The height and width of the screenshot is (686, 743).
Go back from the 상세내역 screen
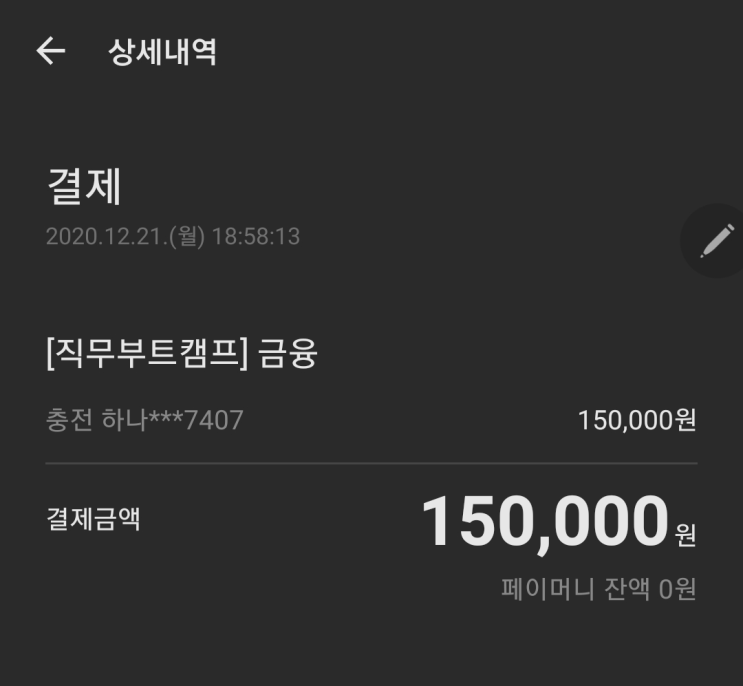[50, 52]
